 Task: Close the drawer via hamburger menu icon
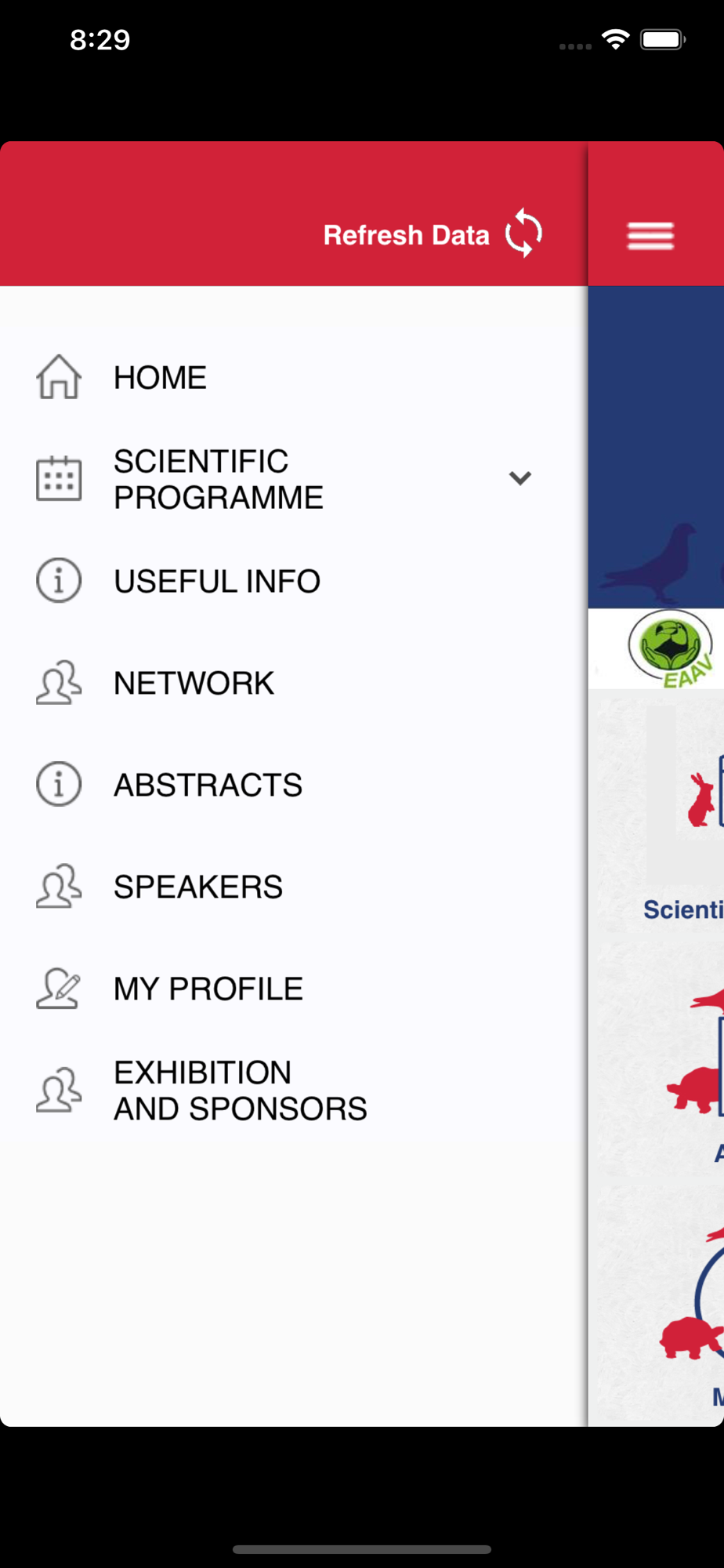point(650,236)
